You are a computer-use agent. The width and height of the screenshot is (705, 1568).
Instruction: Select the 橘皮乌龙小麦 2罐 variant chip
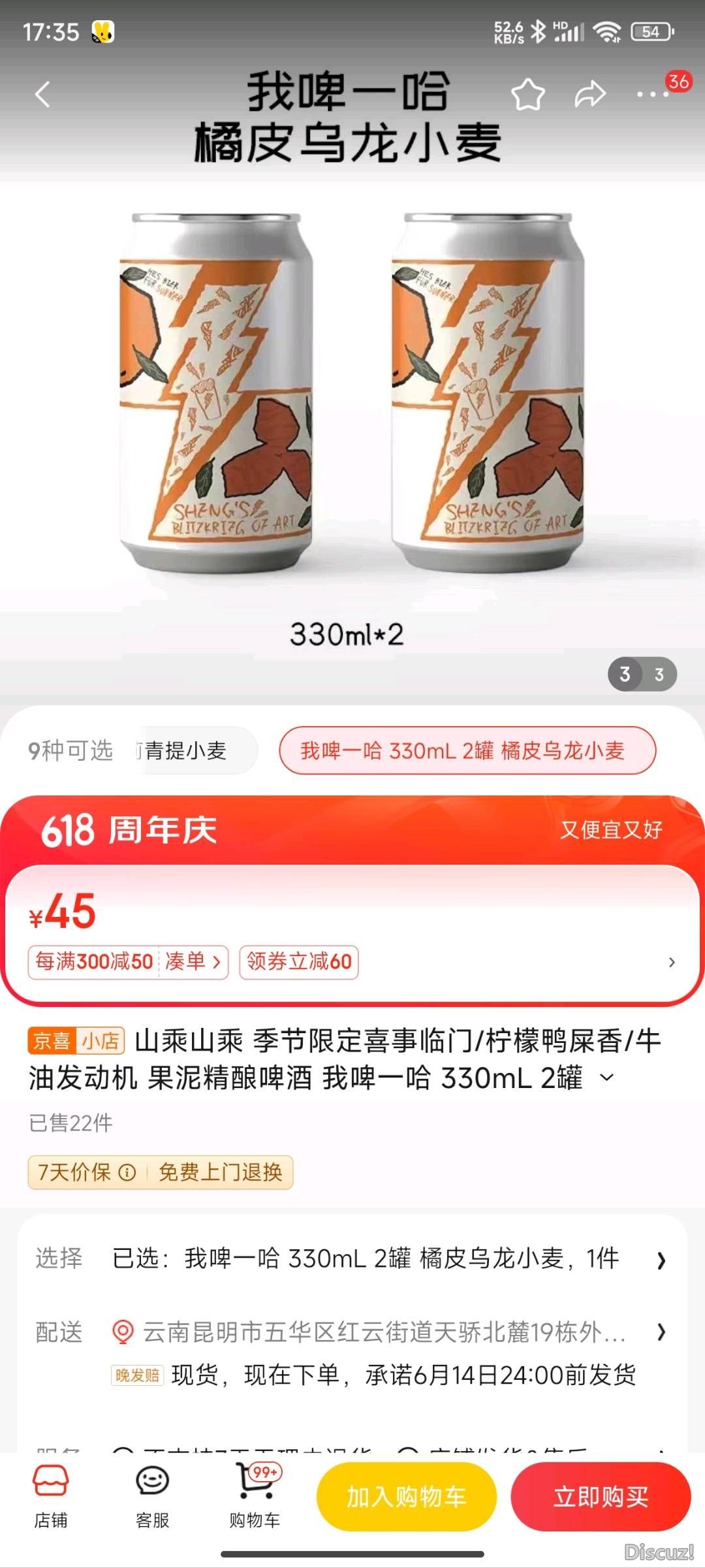point(467,750)
